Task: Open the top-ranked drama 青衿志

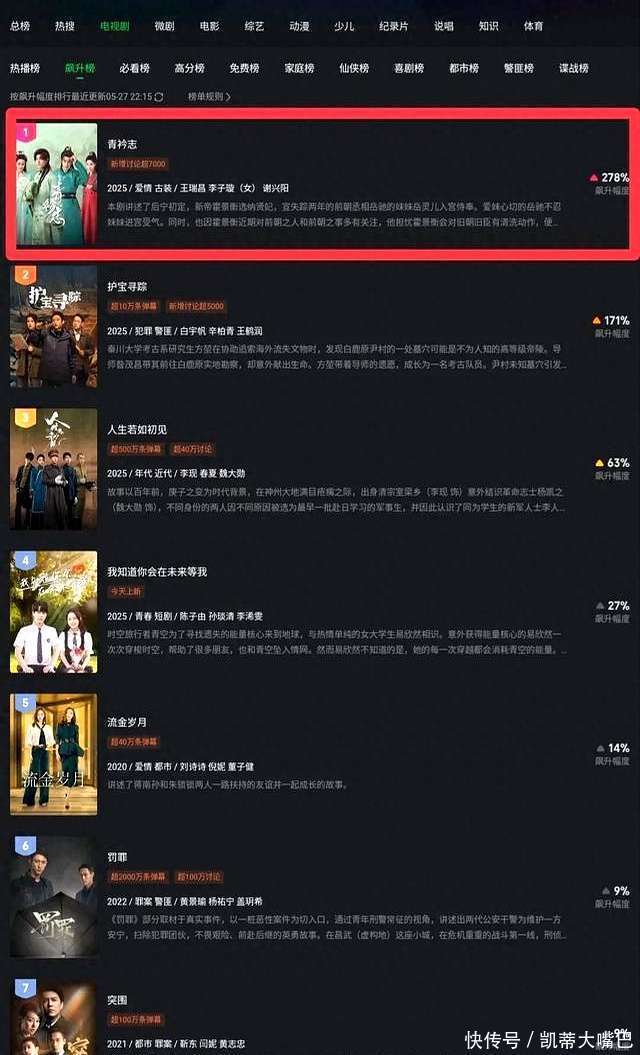Action: tap(123, 145)
